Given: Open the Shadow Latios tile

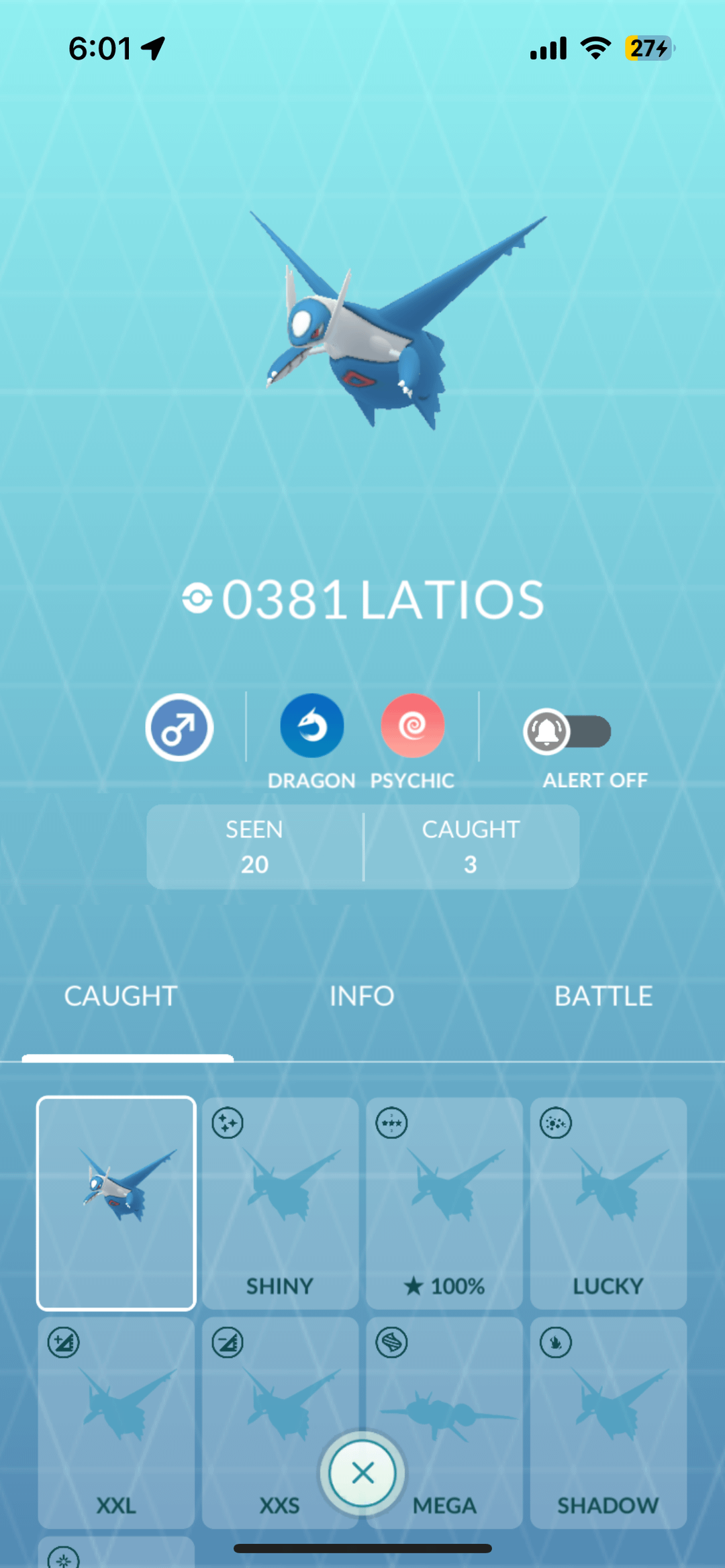Looking at the screenshot, I should click(608, 1422).
